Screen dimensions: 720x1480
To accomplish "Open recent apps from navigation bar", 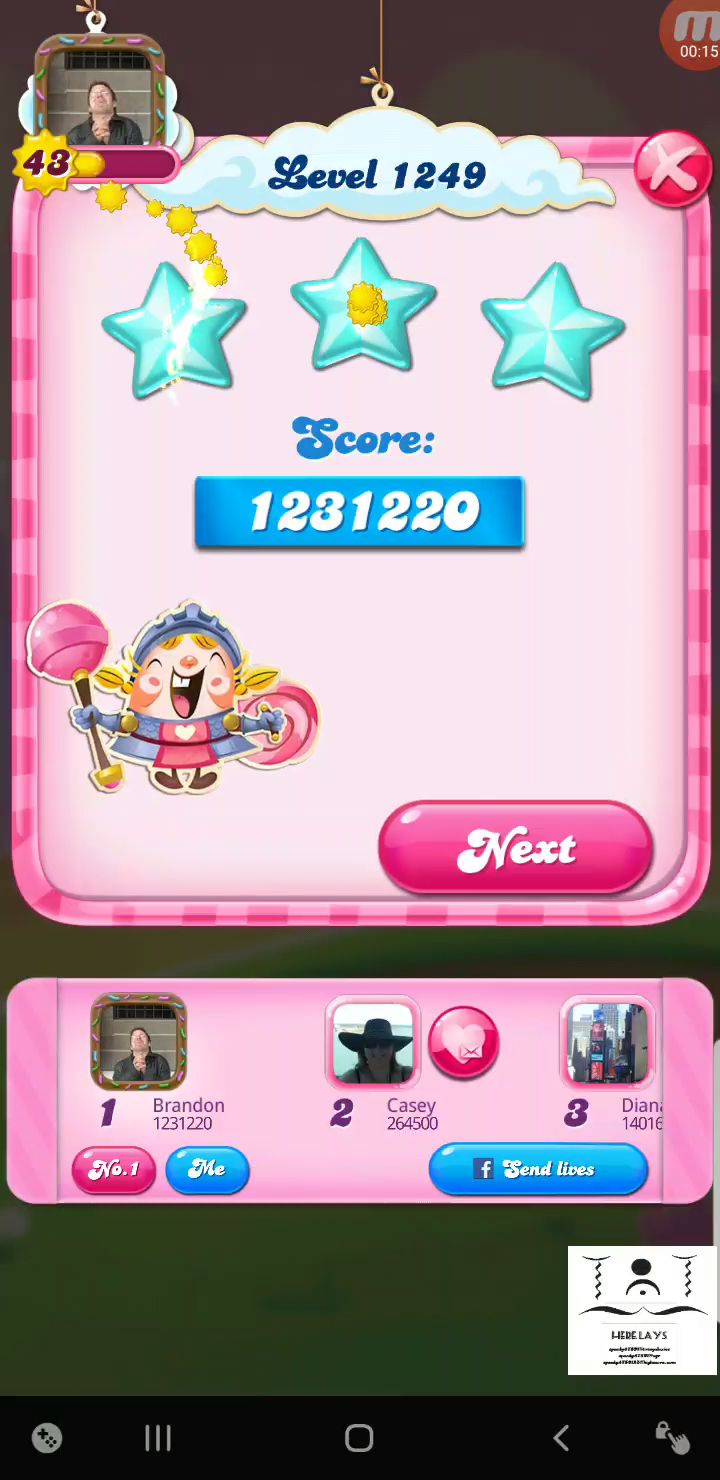I will (x=158, y=1438).
